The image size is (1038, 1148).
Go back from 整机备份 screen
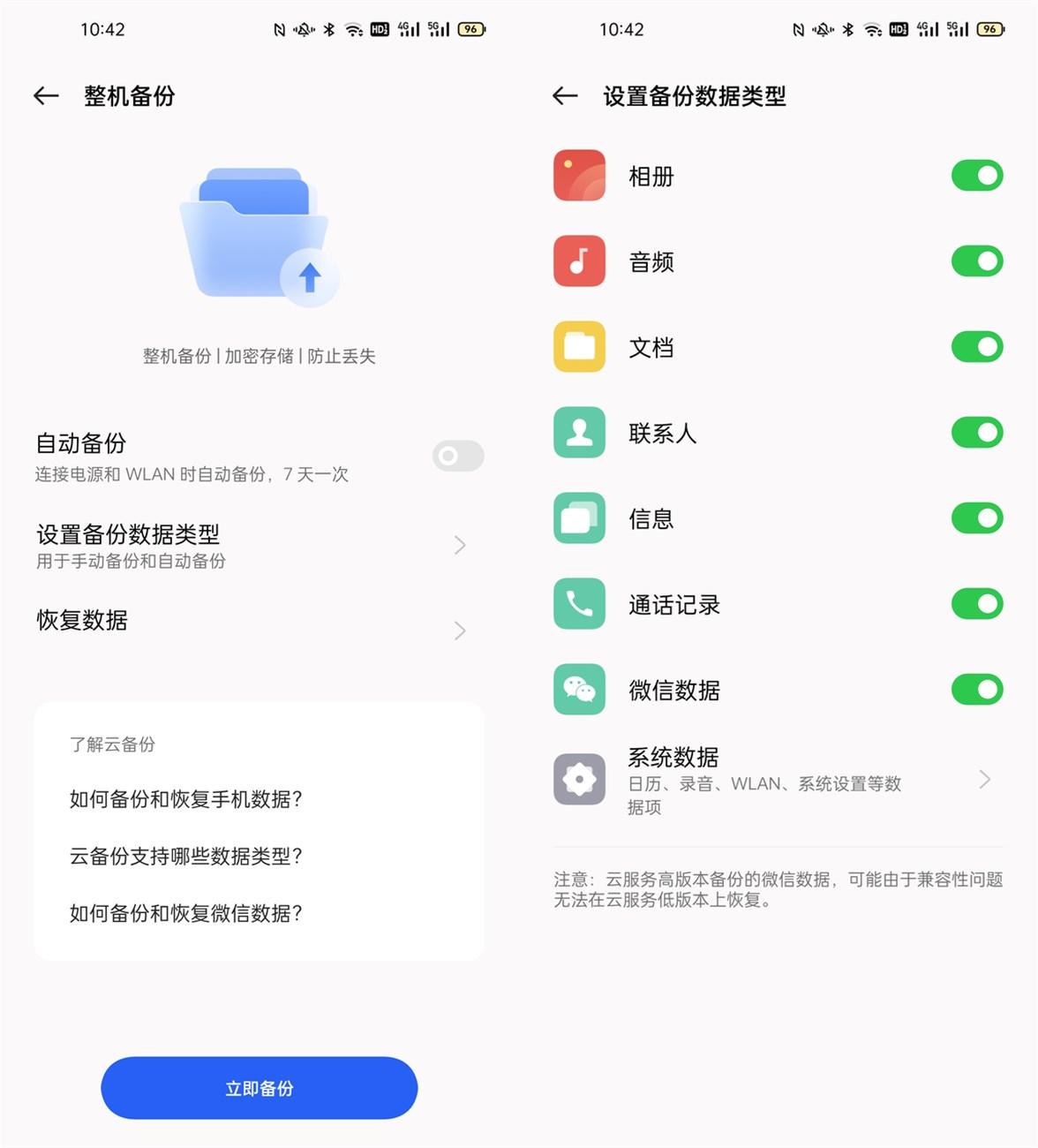[45, 95]
